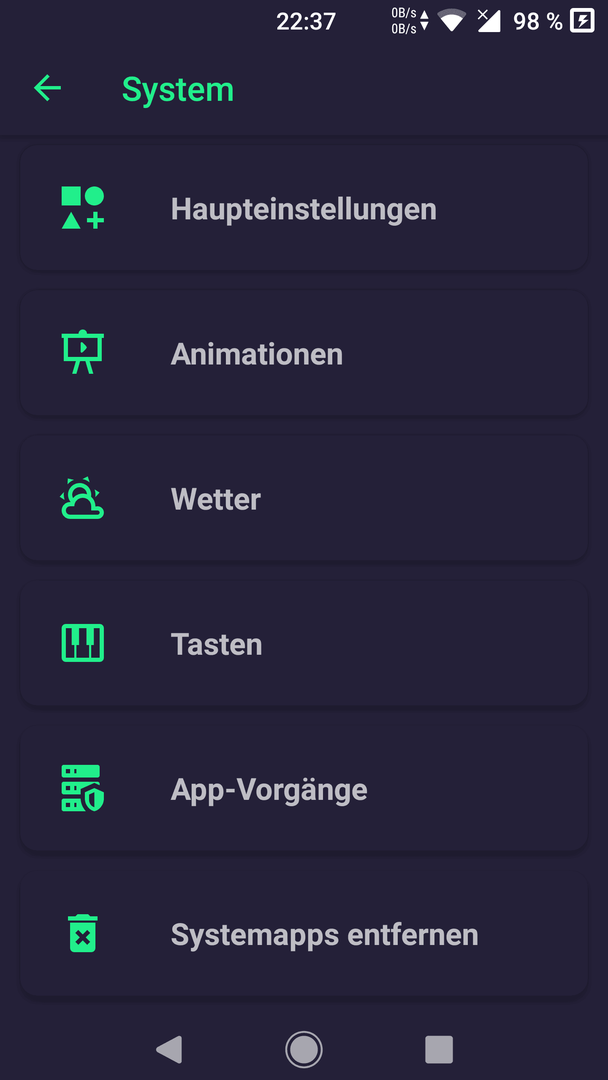Image resolution: width=608 pixels, height=1080 pixels.
Task: Open App-Vorgänge
Action: pyautogui.click(x=304, y=789)
